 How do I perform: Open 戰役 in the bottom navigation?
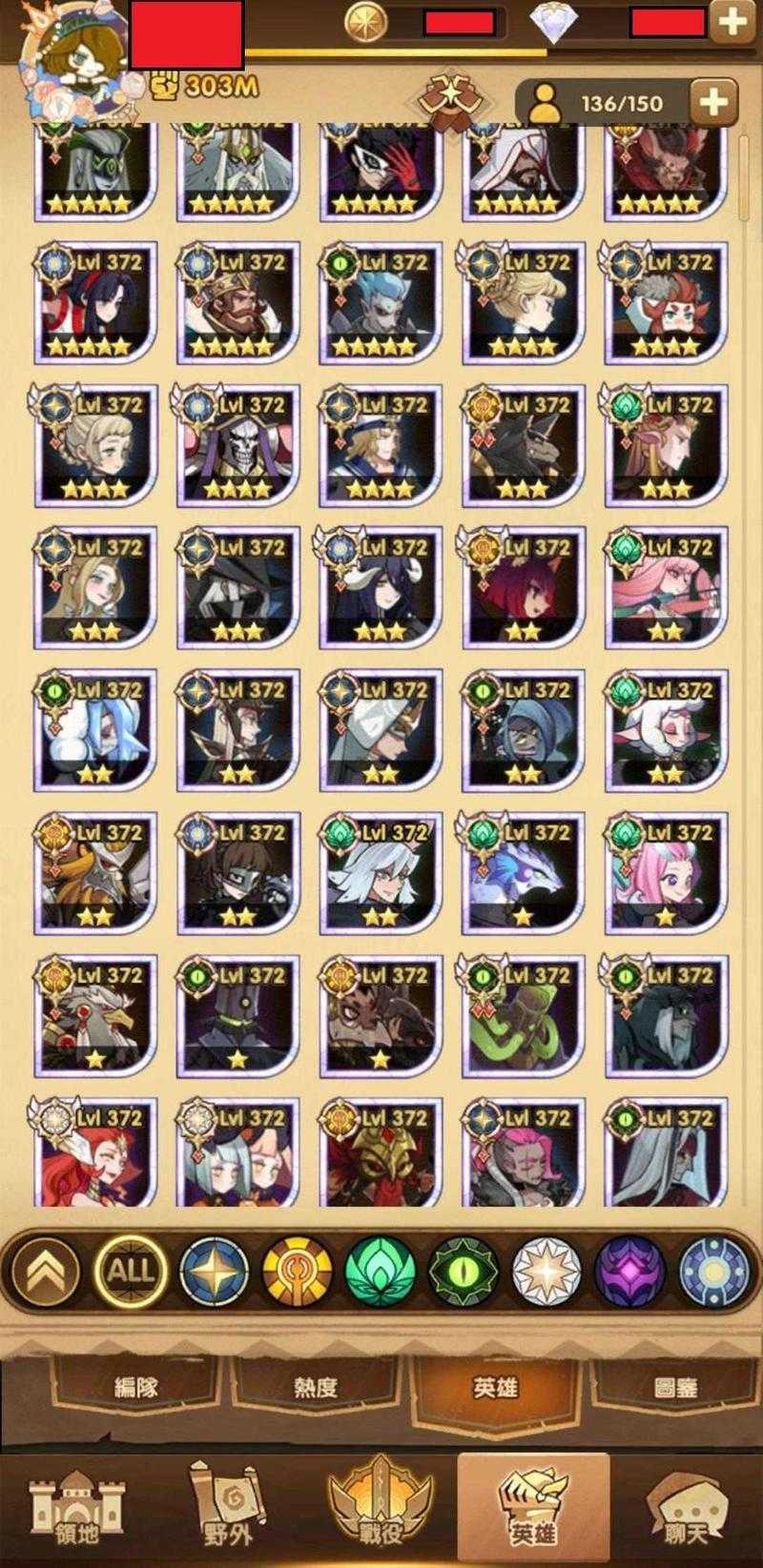[380, 1511]
